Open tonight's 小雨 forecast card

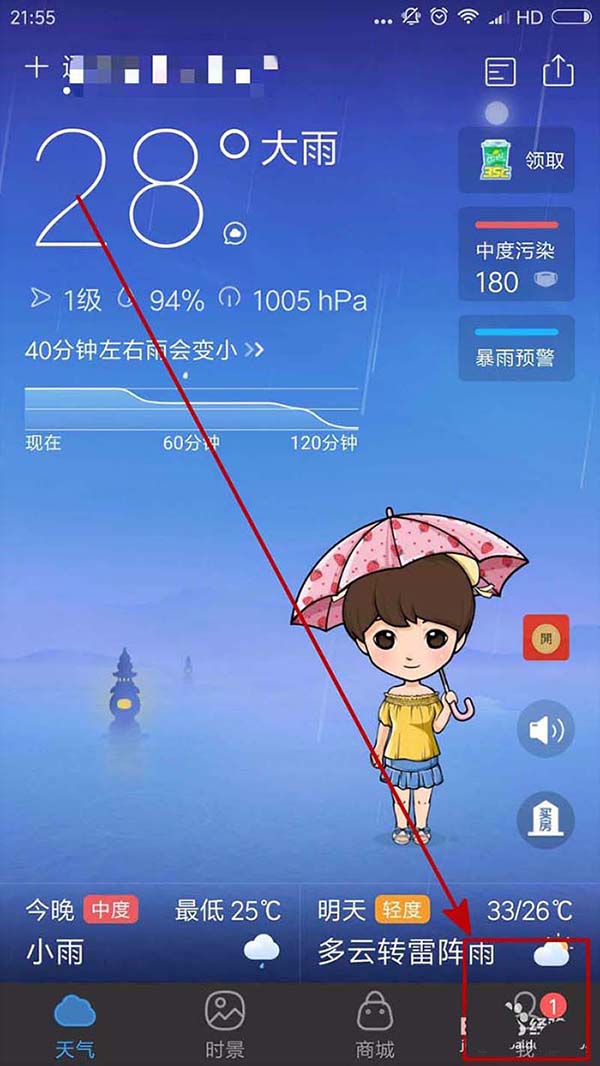tap(150, 932)
